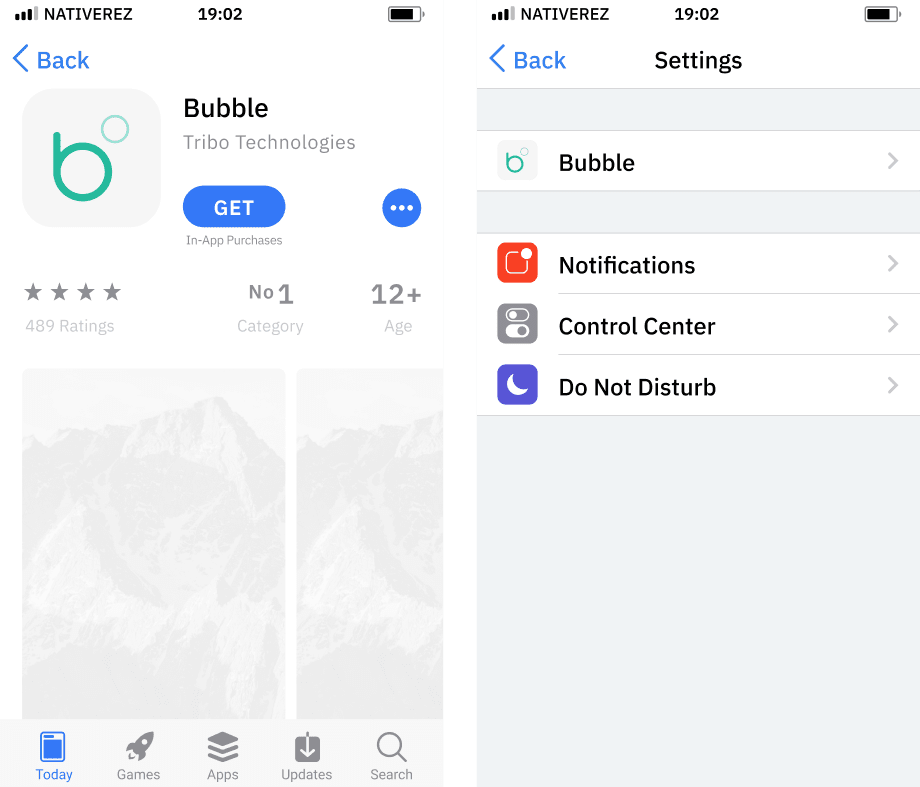
Task: Open the more options ellipsis button
Action: point(401,208)
